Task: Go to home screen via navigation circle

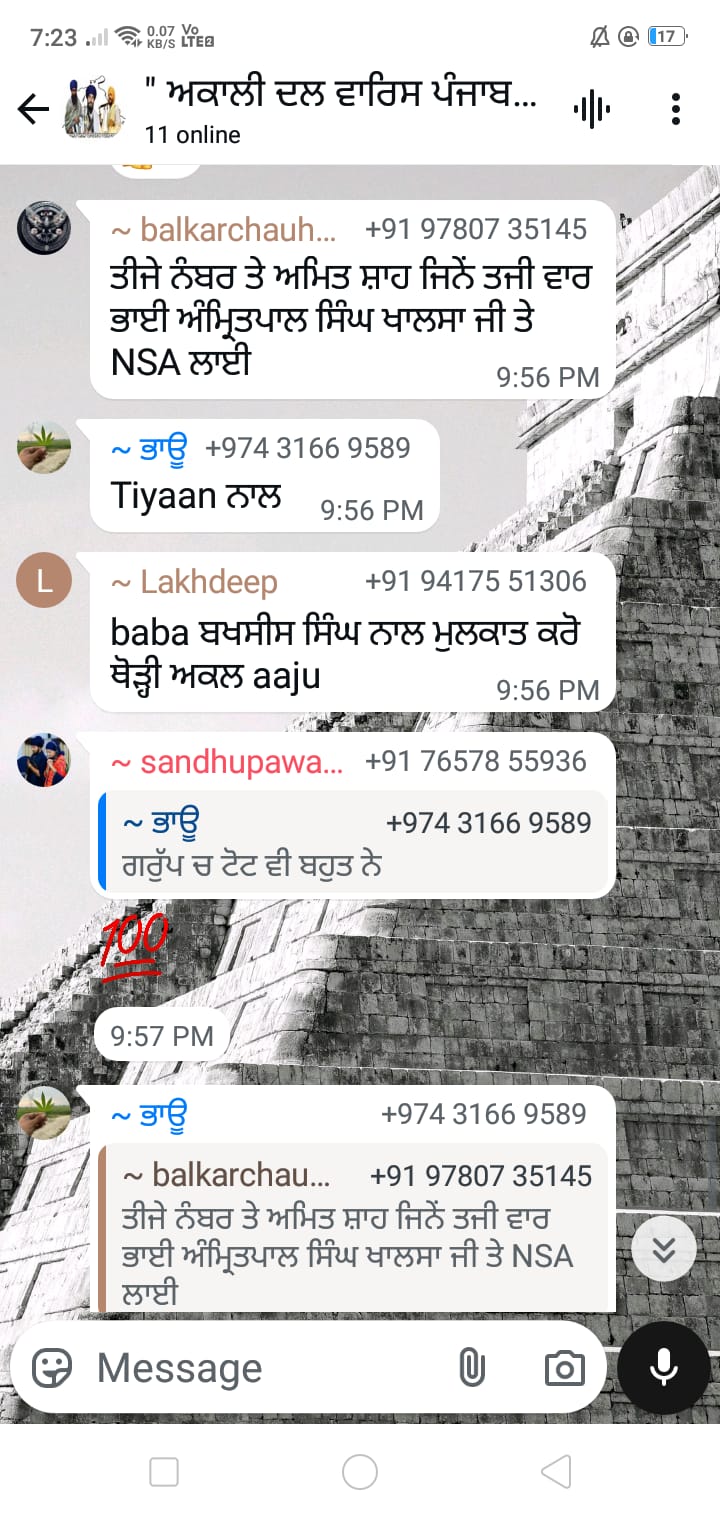Action: tap(360, 1471)
